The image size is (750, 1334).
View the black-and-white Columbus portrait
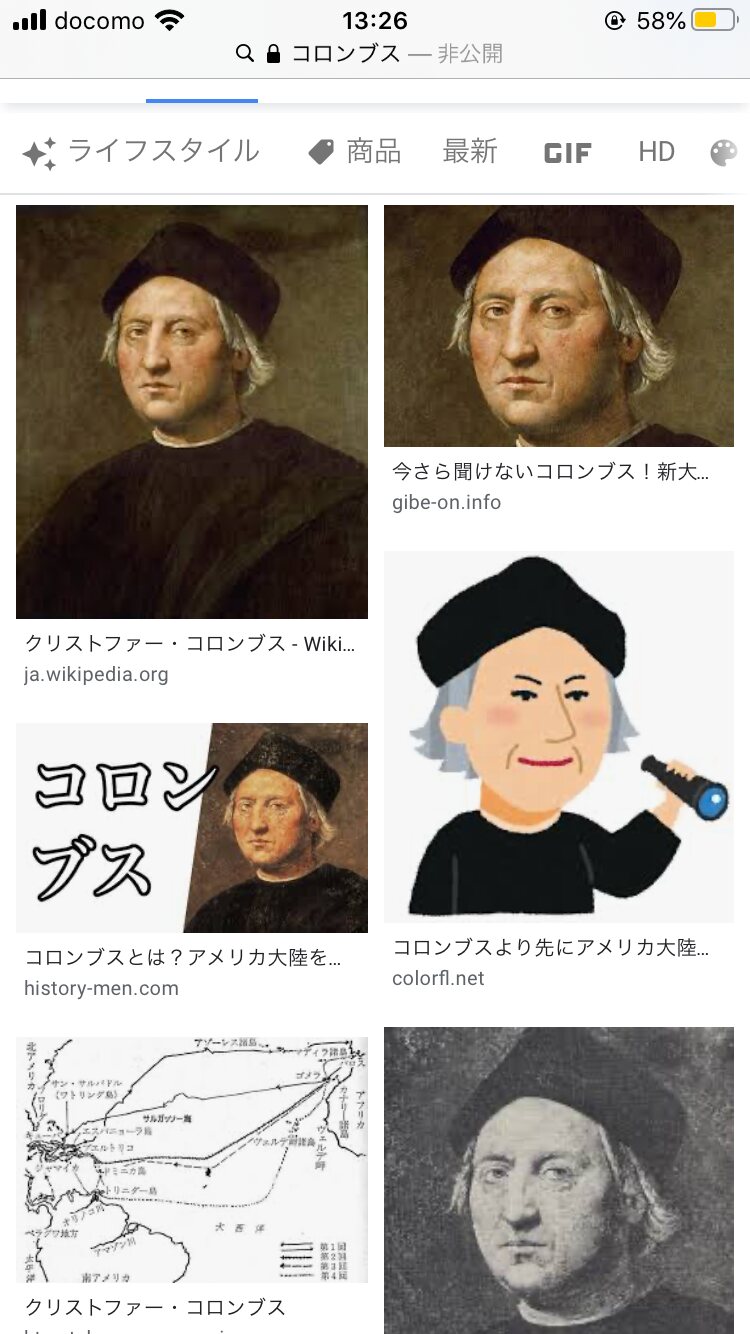pyautogui.click(x=559, y=1180)
